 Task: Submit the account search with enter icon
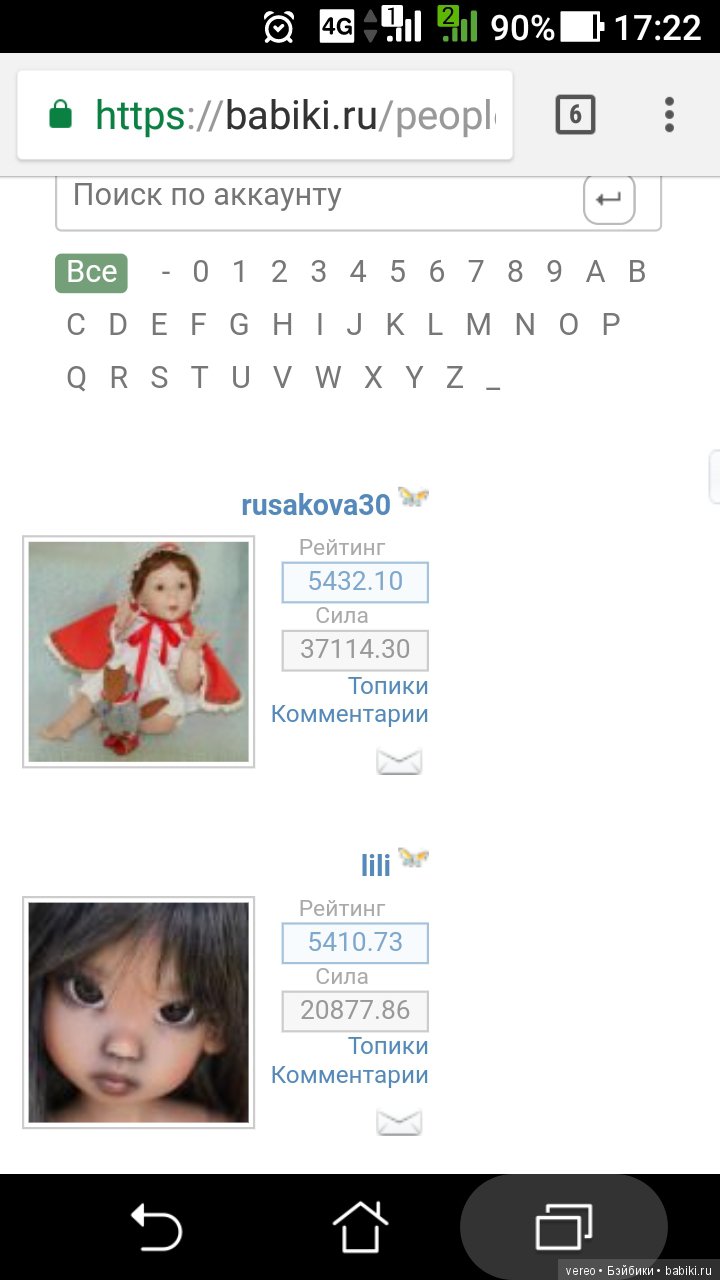tap(608, 199)
